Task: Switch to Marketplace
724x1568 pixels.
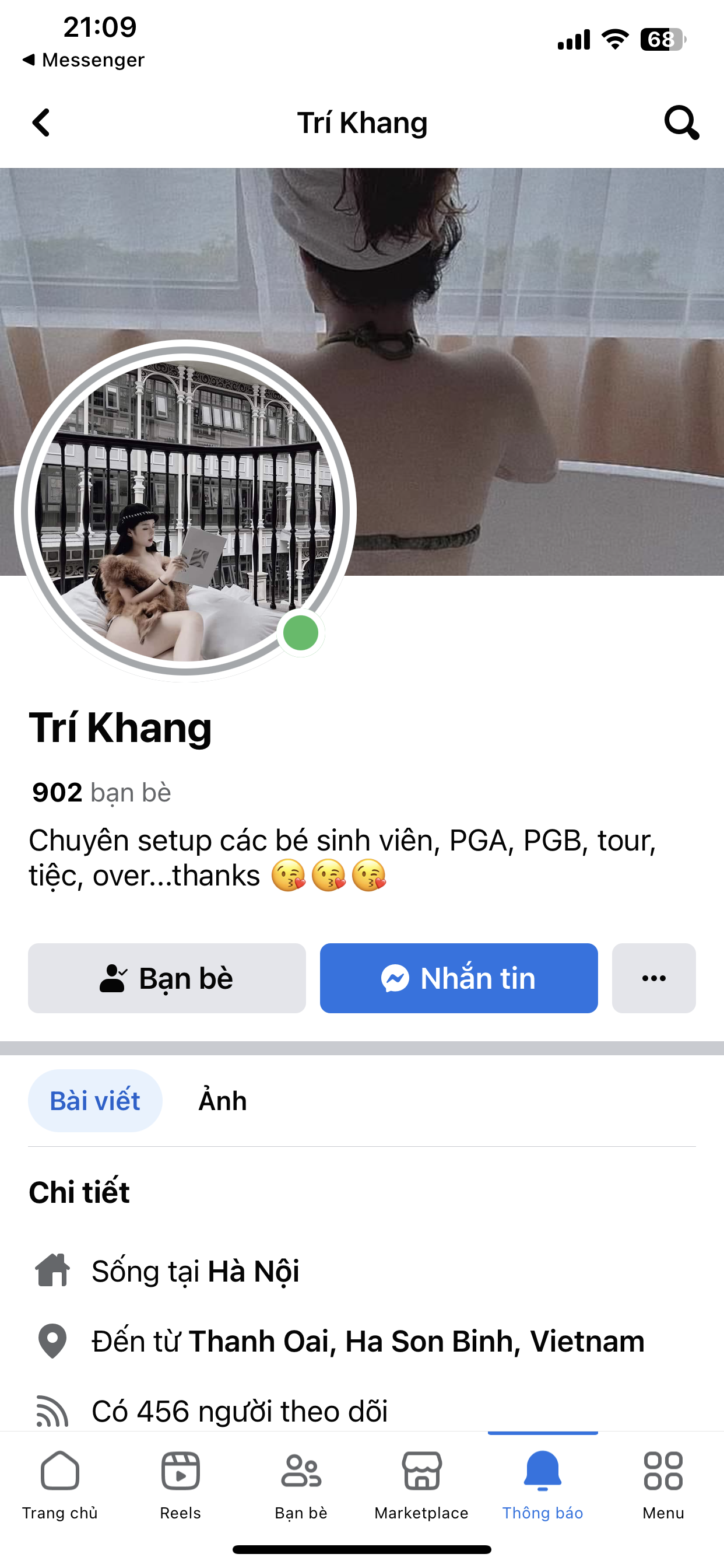Action: [421, 1484]
